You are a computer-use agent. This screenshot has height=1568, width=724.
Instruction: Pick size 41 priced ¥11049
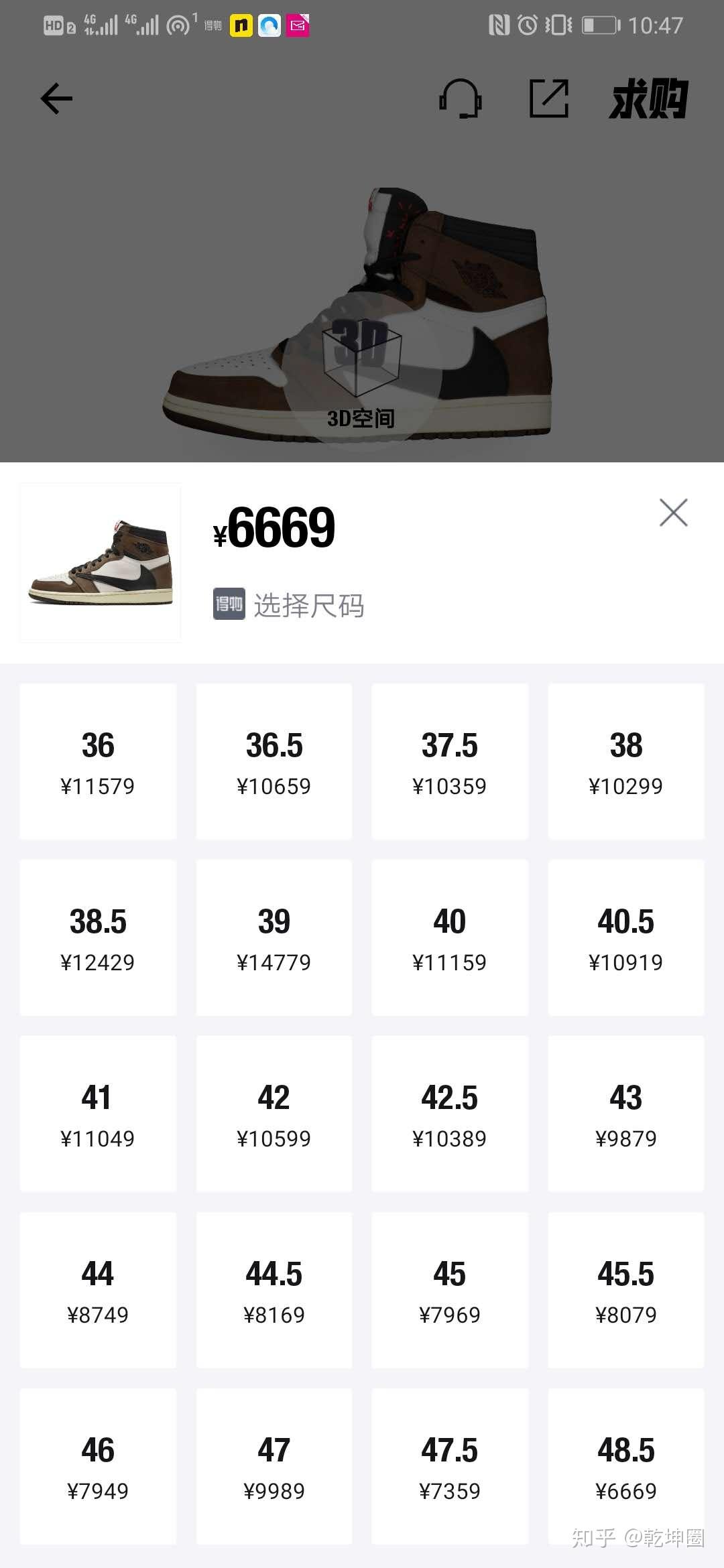click(x=98, y=1114)
